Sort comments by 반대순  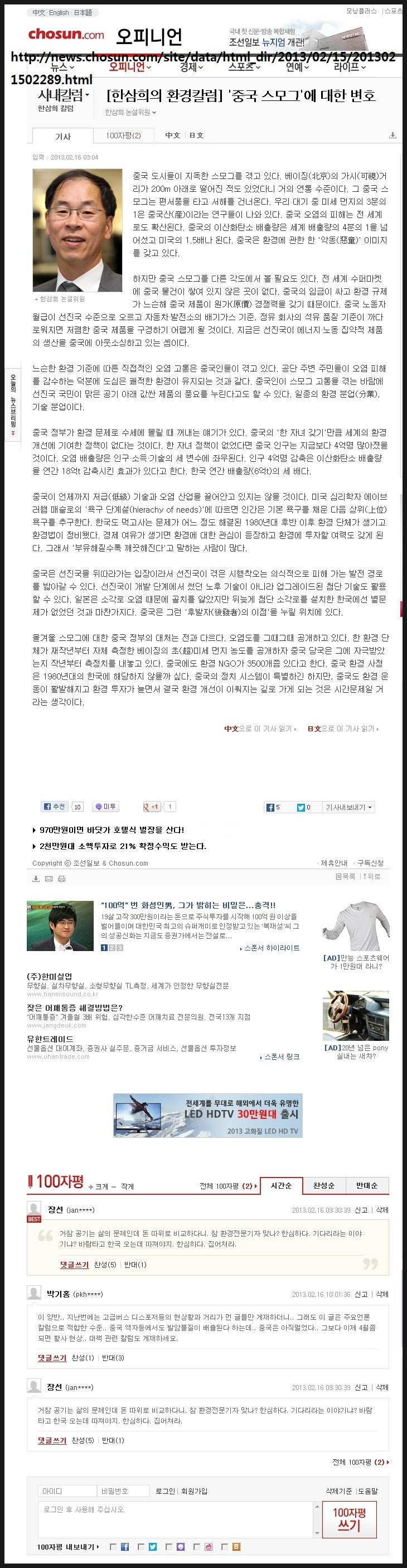pos(366,1185)
